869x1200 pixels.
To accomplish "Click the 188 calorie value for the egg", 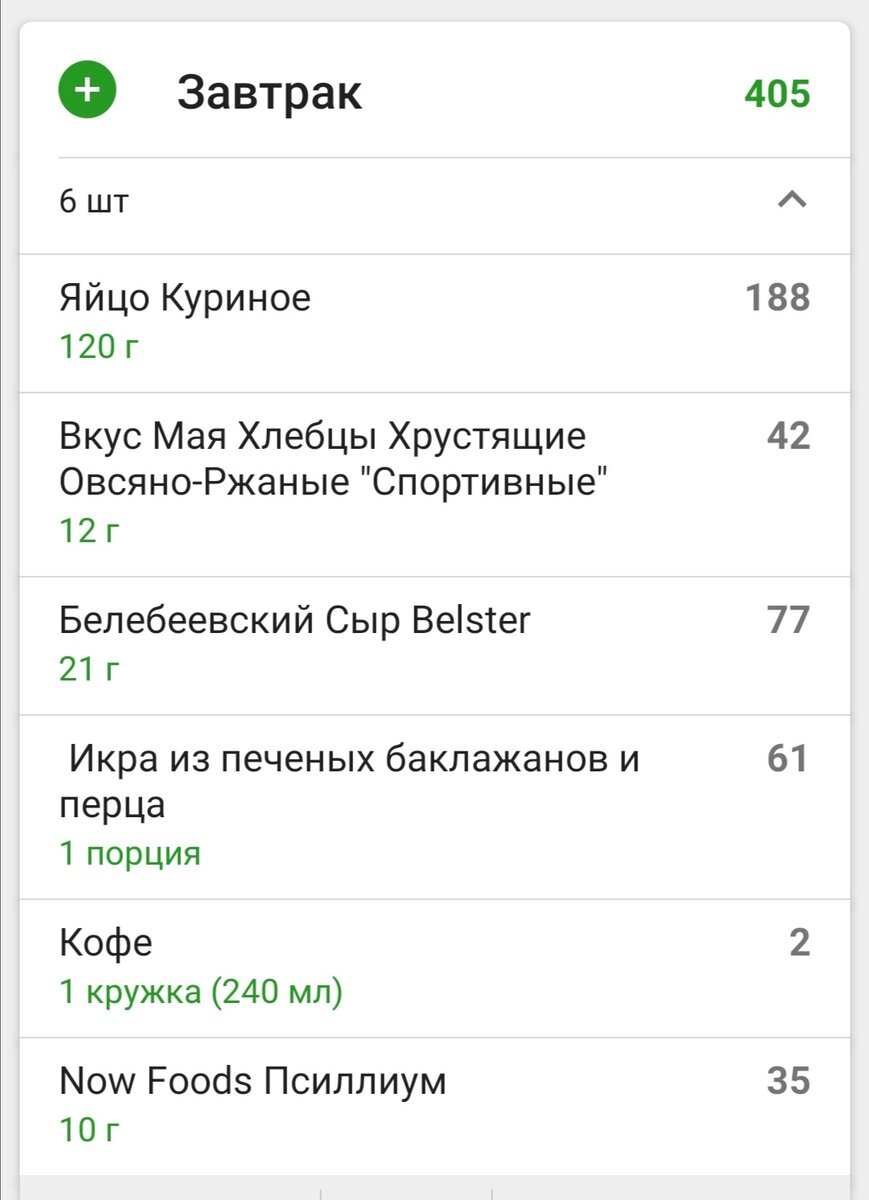I will 777,297.
